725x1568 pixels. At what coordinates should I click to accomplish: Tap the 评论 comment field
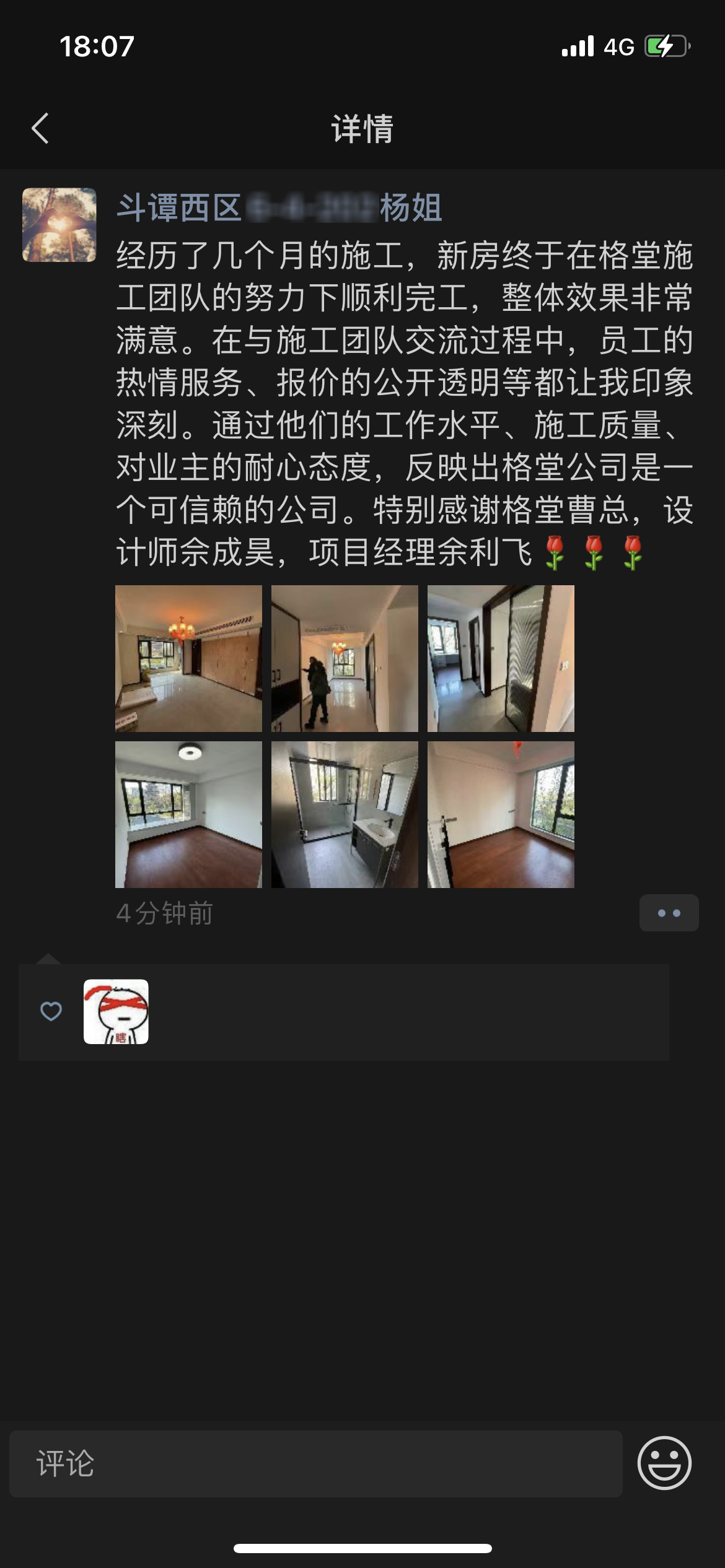(316, 1464)
